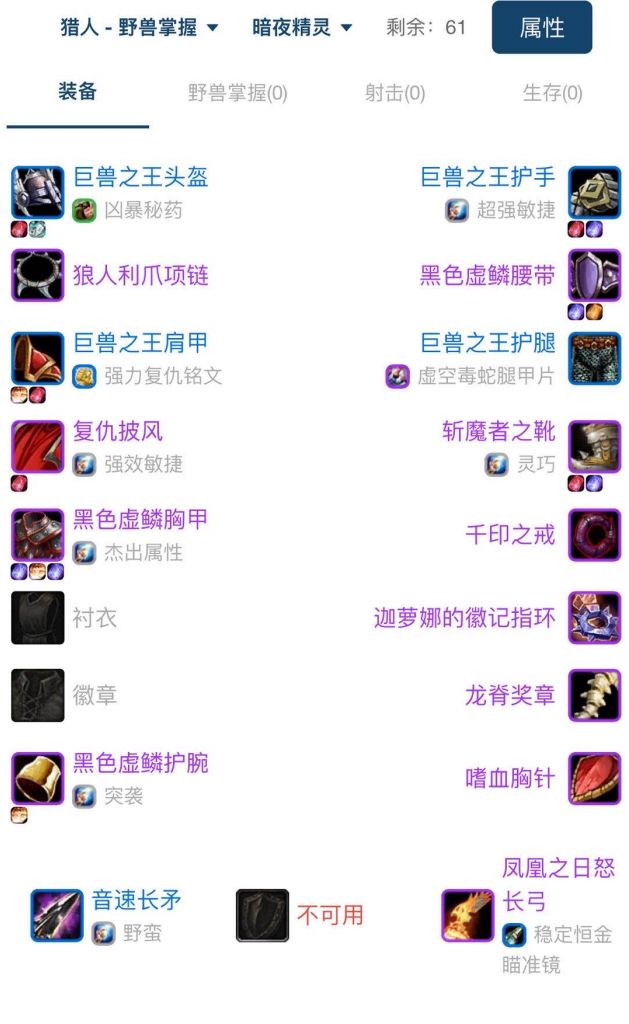Open the 巨兽之王头盔 item
This screenshot has height=1024, width=629.
click(x=140, y=178)
